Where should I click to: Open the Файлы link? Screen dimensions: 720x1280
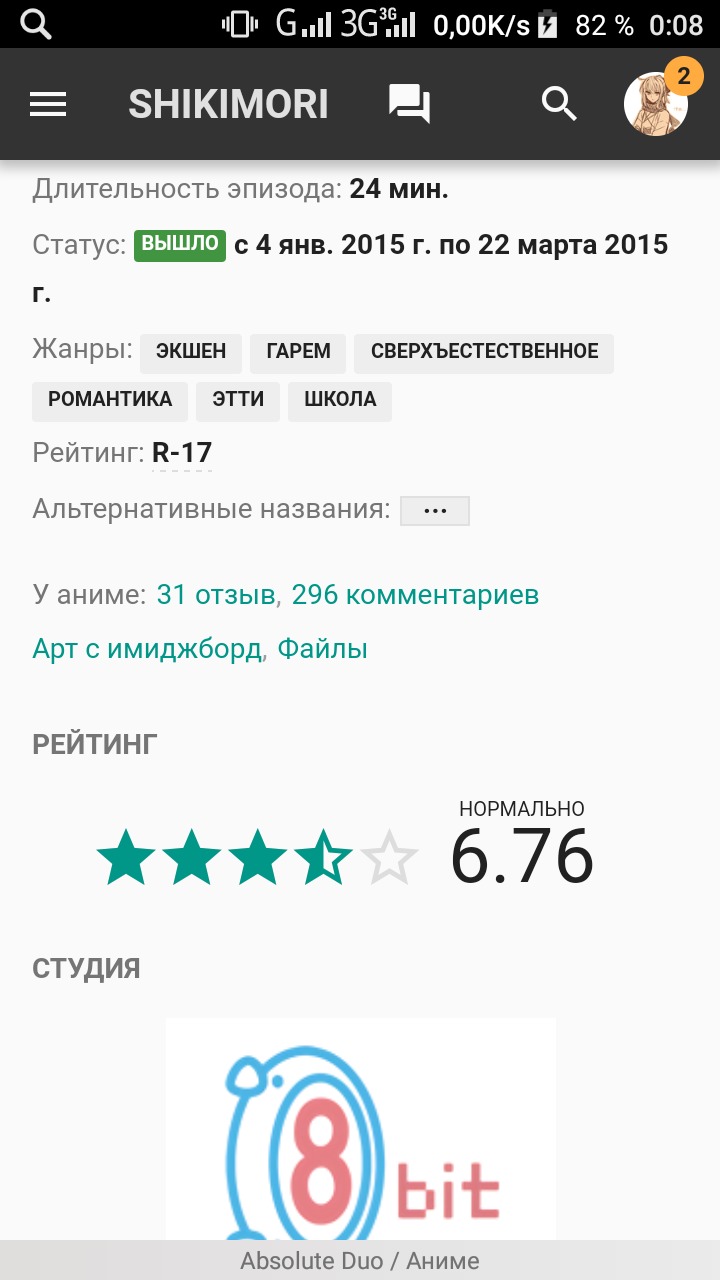click(323, 649)
